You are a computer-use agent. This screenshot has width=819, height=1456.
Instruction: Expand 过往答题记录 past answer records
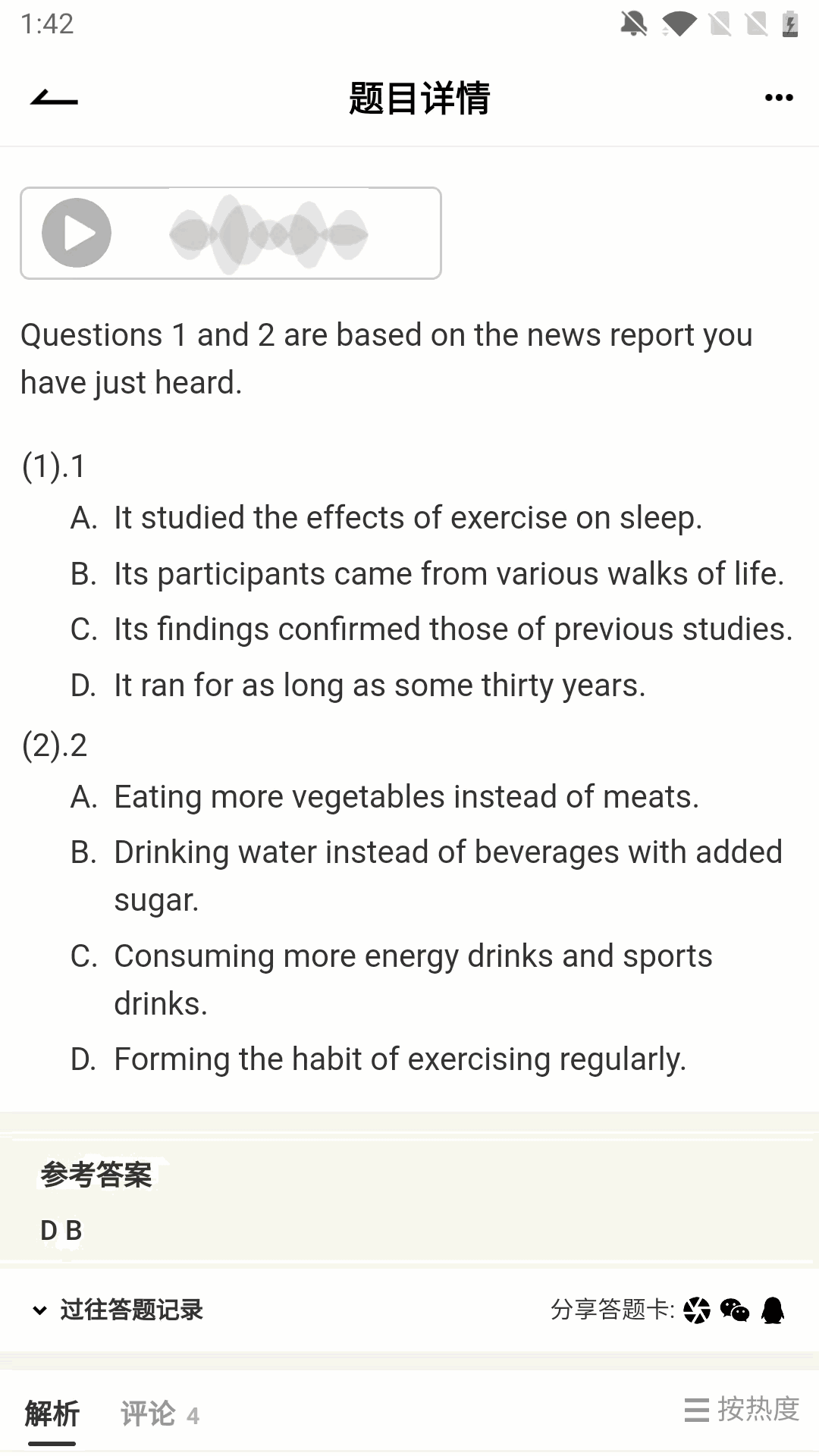pos(118,1310)
